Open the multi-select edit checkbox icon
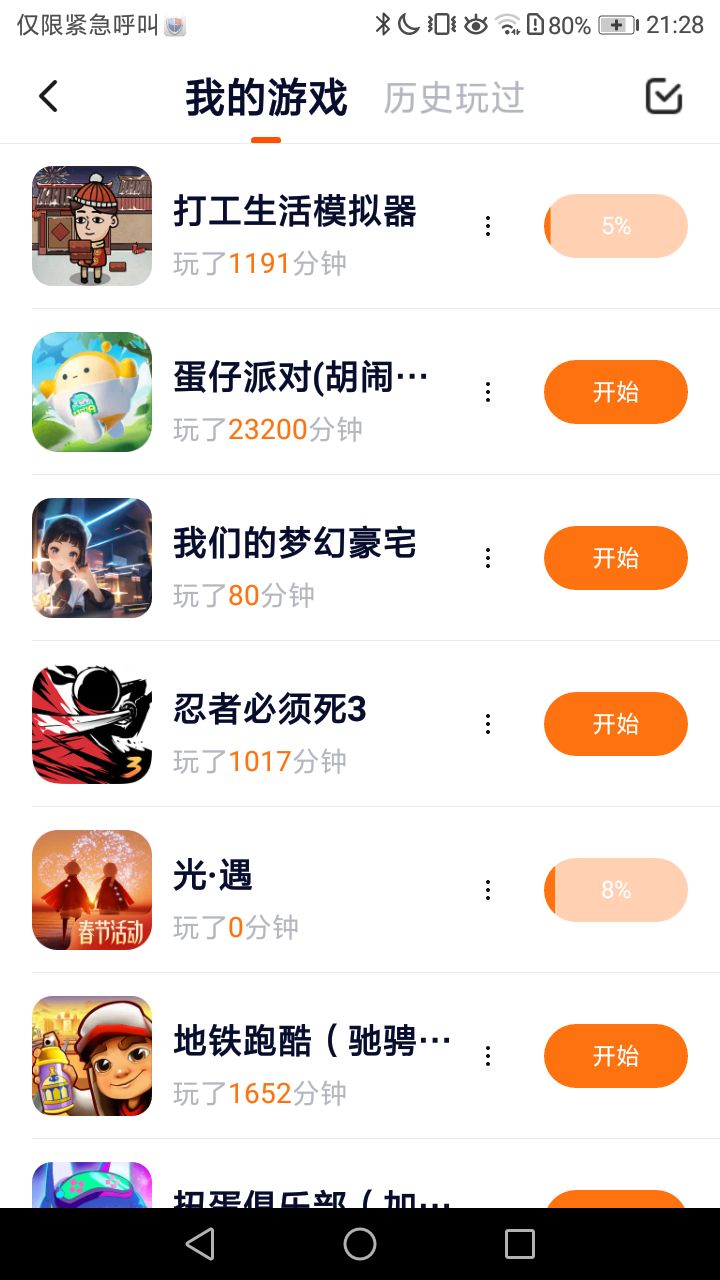Screen dimensions: 720x1280 tap(664, 97)
